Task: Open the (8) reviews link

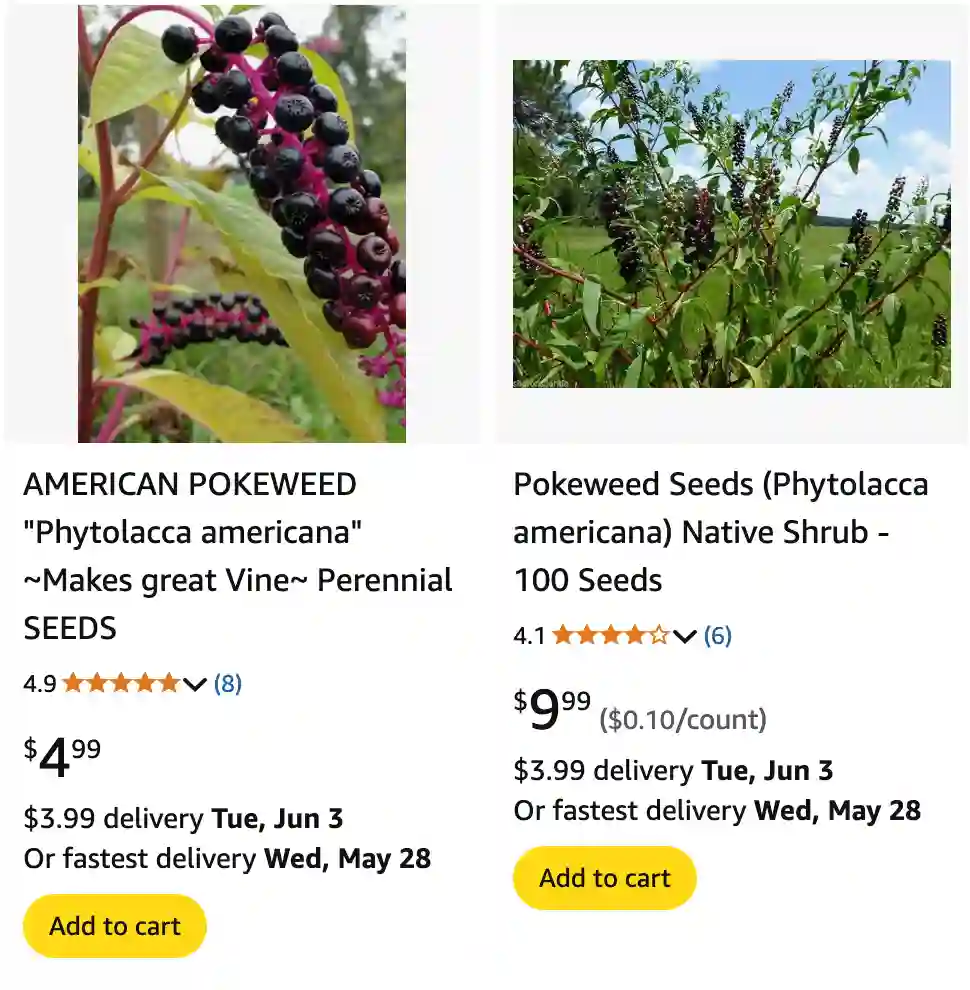Action: (229, 682)
